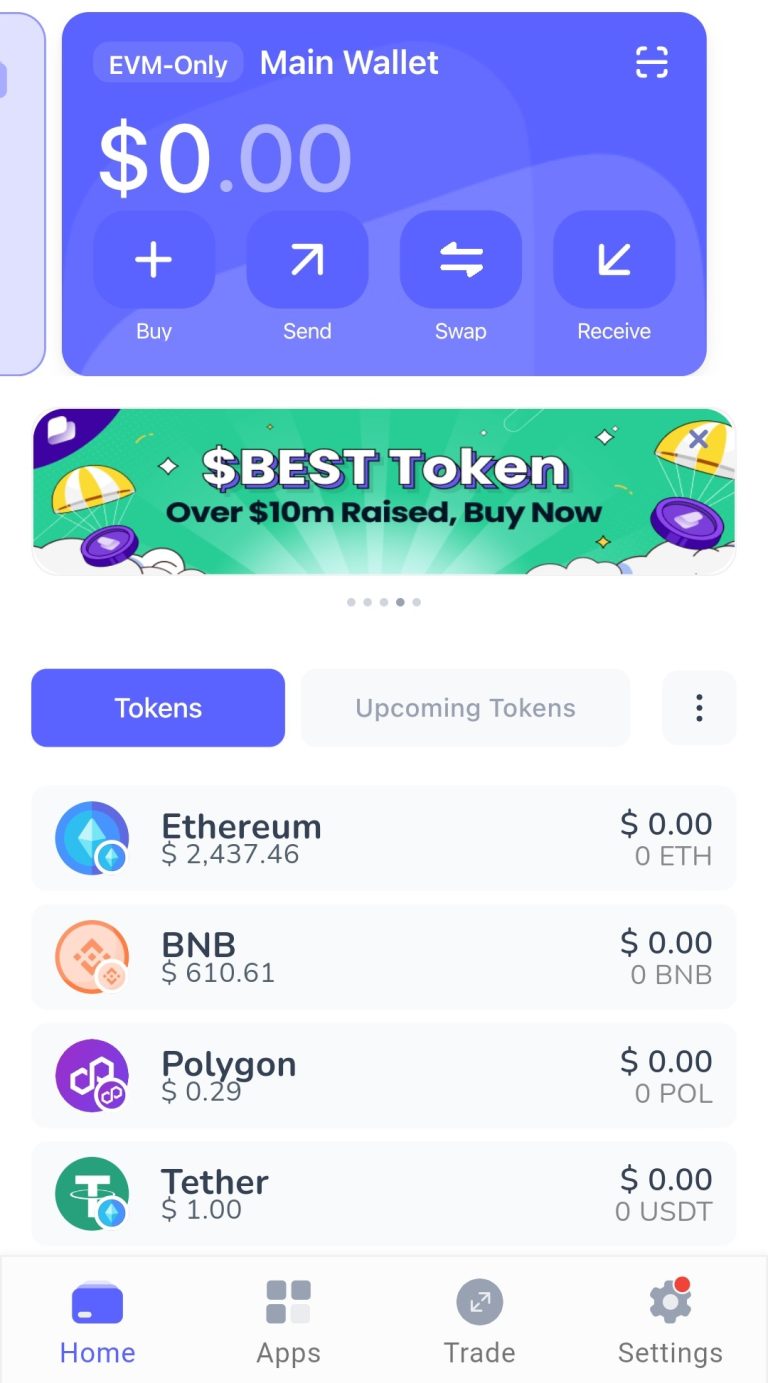Tap the Buy icon on the wallet card
Viewport: 768px width, 1383px height.
(x=153, y=259)
